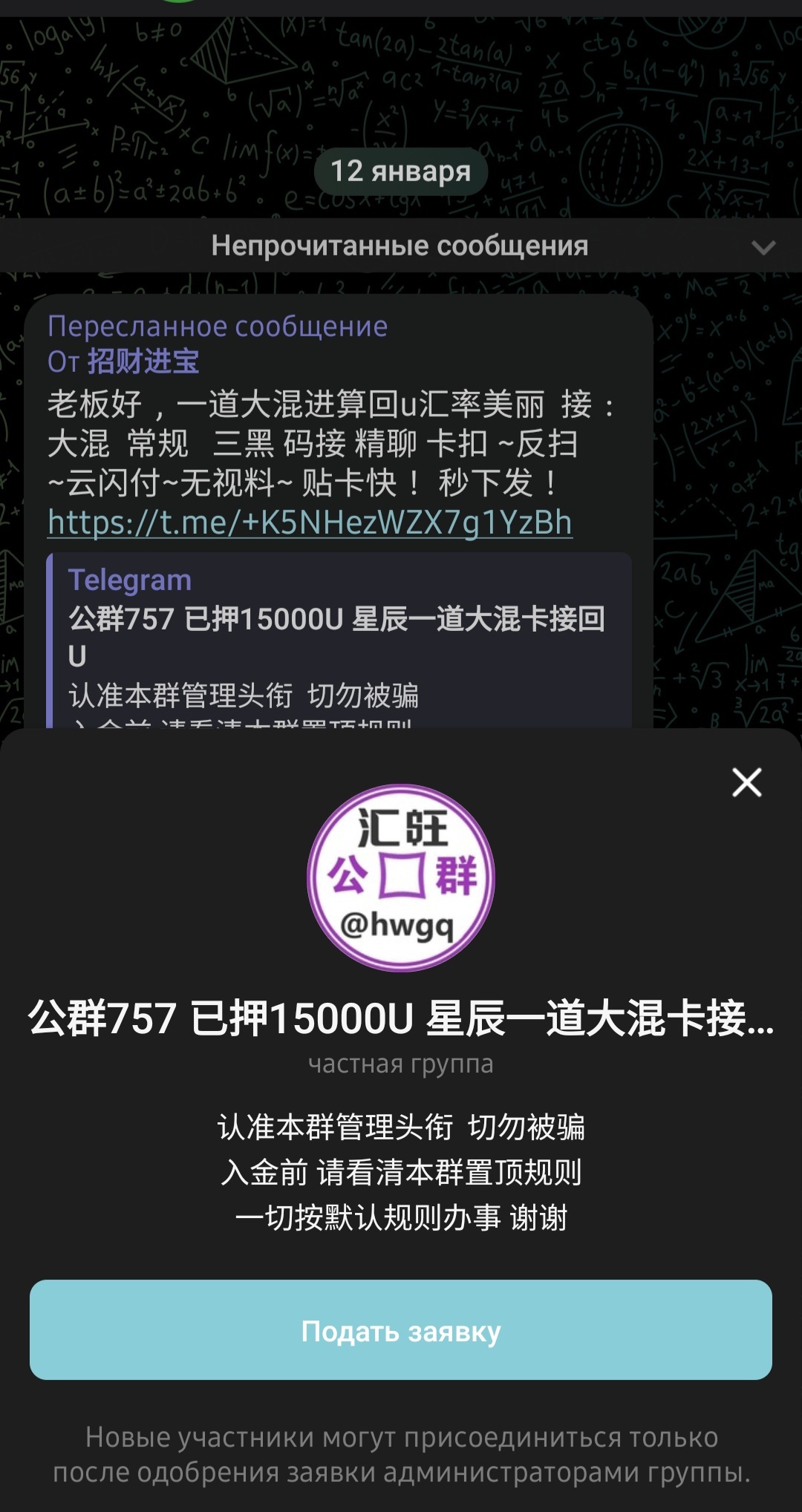Tap the Непрочитанные сообщения chevron

pyautogui.click(x=763, y=247)
